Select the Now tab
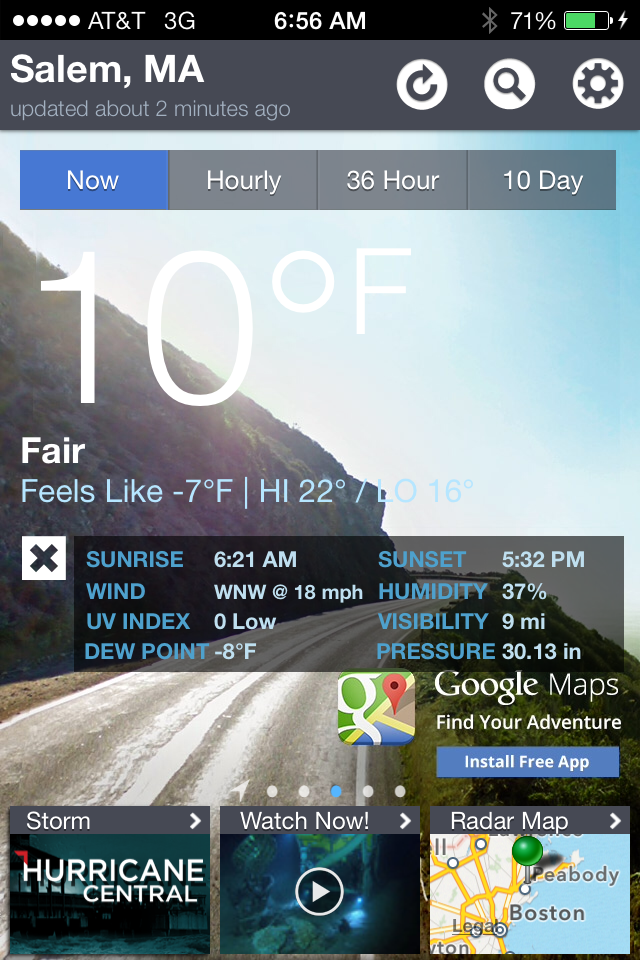The height and width of the screenshot is (960, 640). [x=93, y=180]
